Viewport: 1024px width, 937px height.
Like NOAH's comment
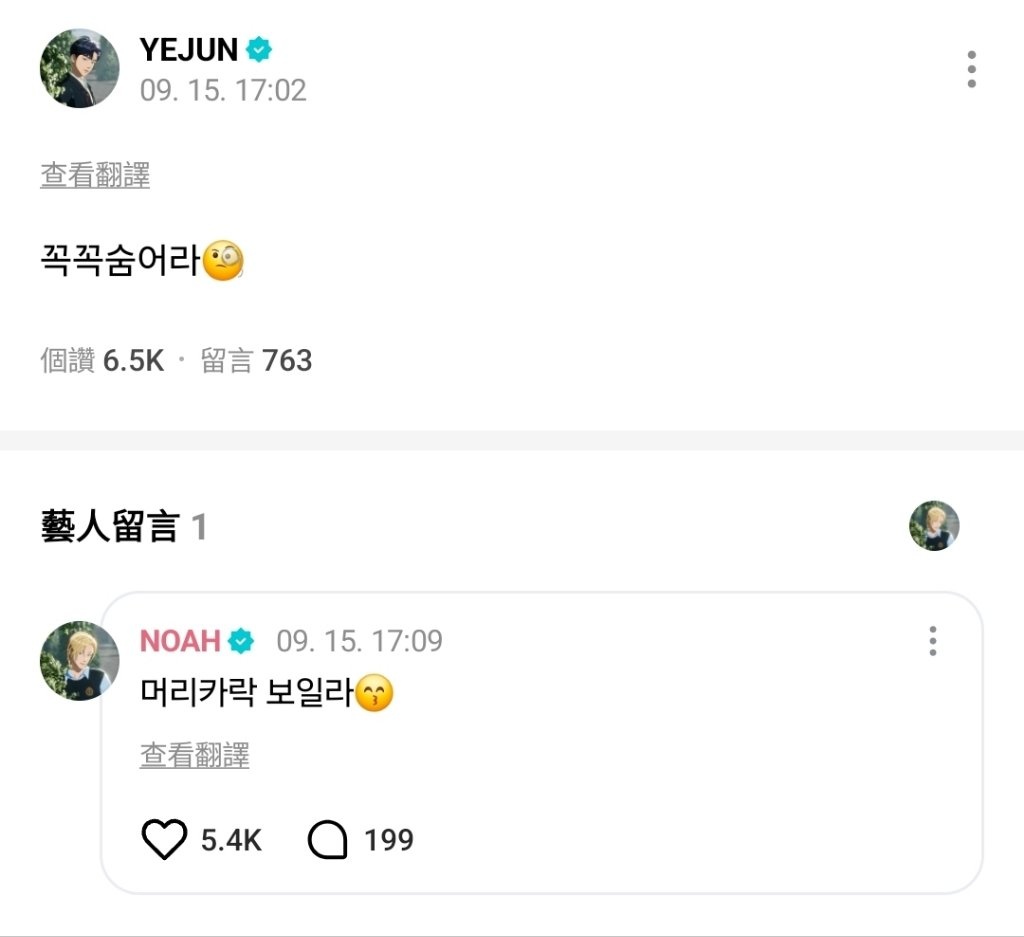click(164, 840)
